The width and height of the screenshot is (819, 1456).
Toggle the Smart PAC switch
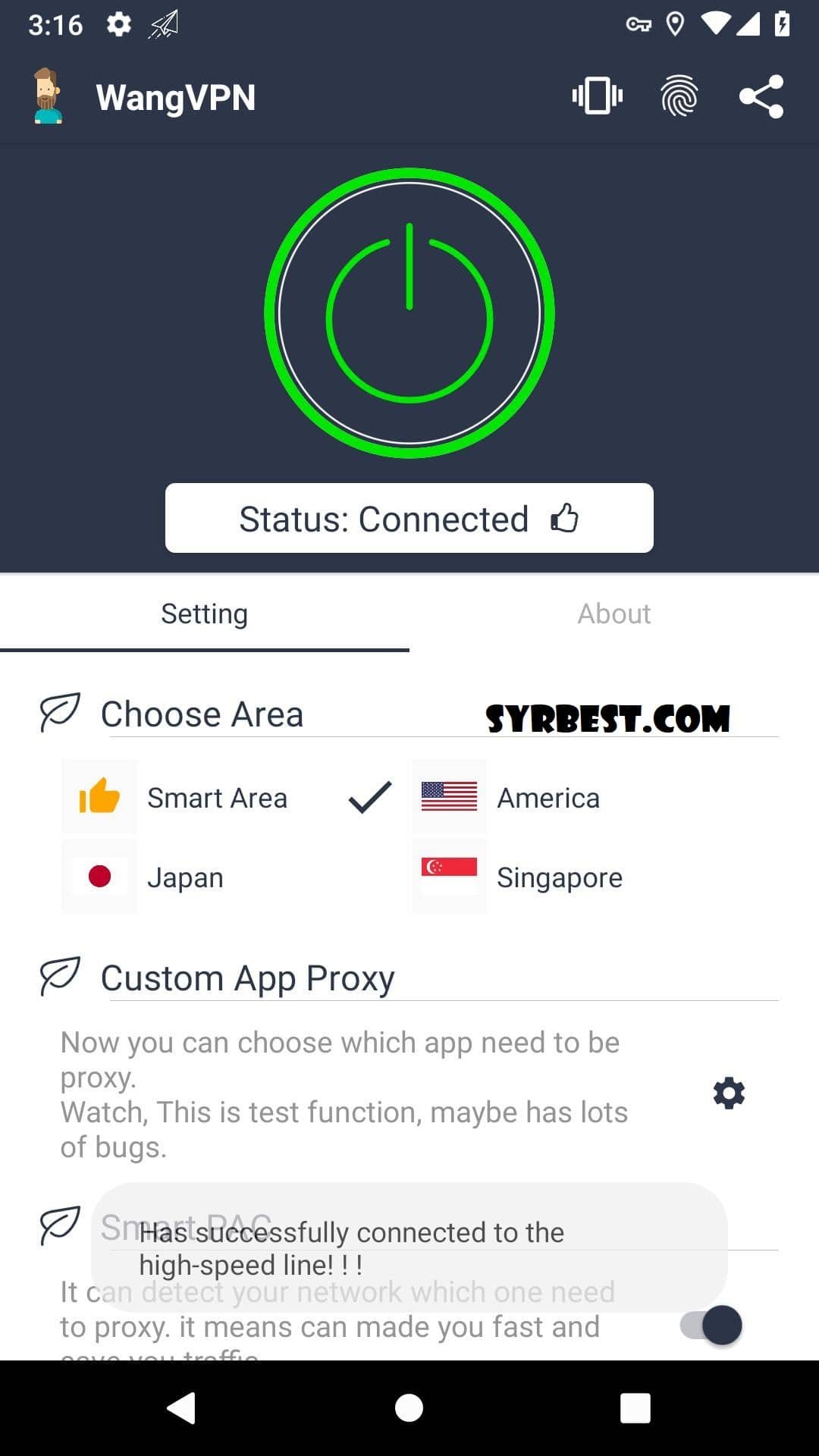tap(711, 1325)
